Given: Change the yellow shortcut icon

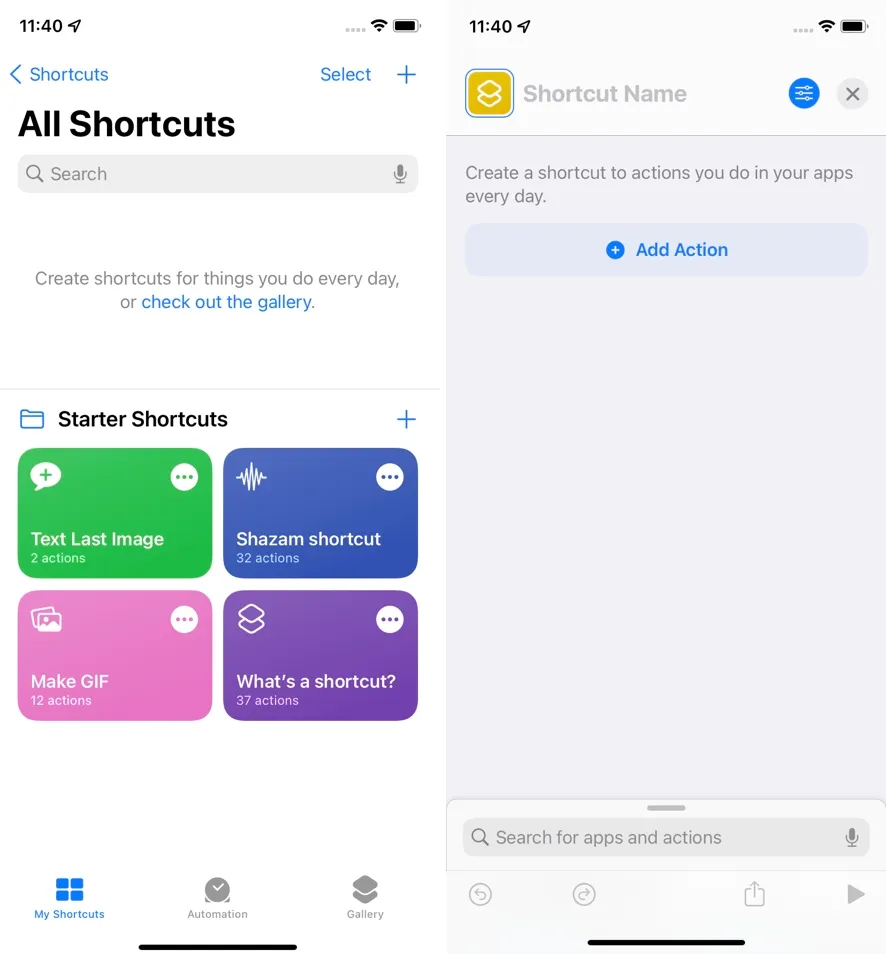Looking at the screenshot, I should click(x=489, y=94).
